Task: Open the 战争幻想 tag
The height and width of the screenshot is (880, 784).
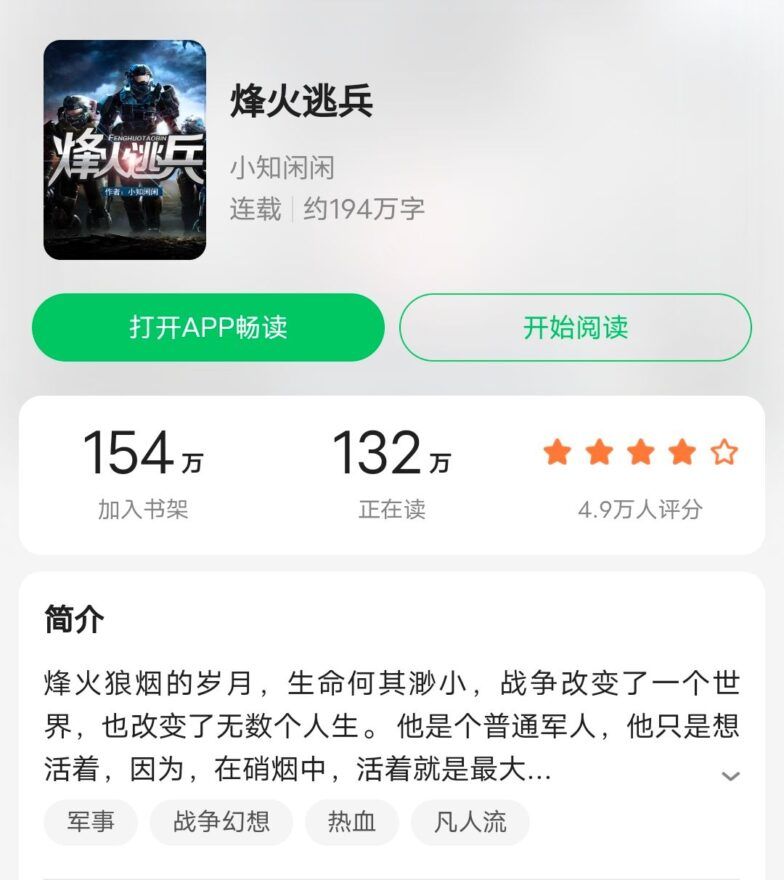Action: (221, 822)
